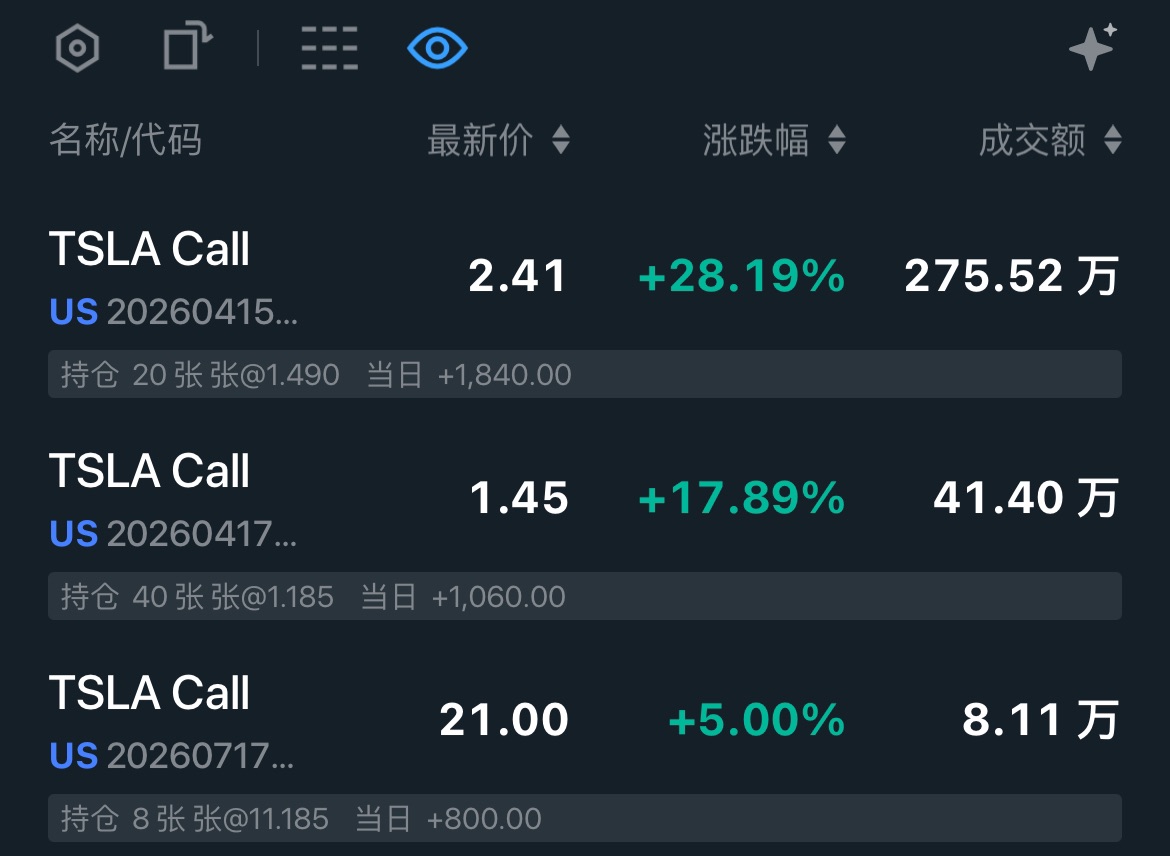The height and width of the screenshot is (856, 1170).
Task: Toggle the eye icon to hide holdings
Action: click(x=437, y=49)
